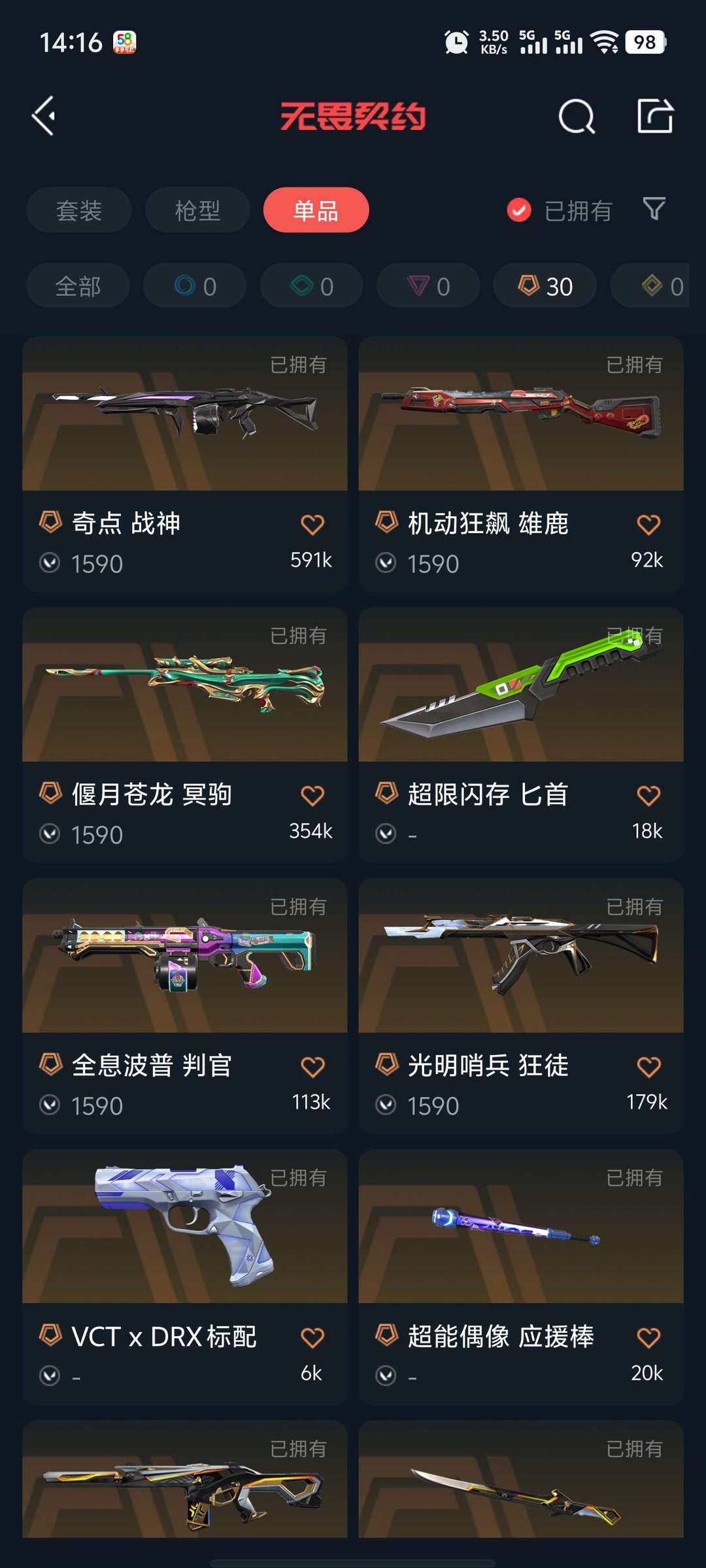Screen dimensions: 706x1568
Task: Filter by the pink triangle tier chip
Action: coord(428,286)
